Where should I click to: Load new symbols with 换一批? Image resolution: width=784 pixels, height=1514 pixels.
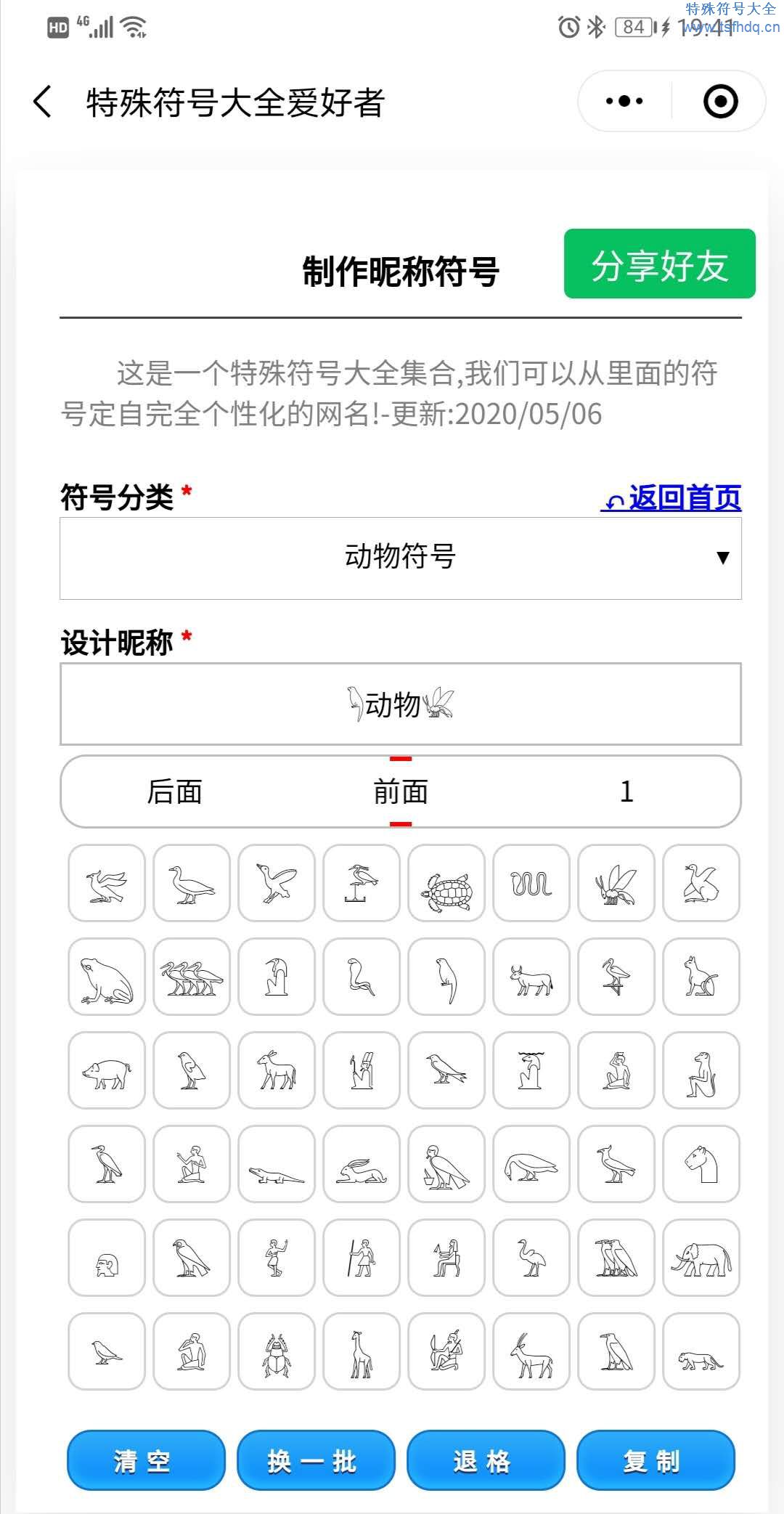coord(316,1460)
